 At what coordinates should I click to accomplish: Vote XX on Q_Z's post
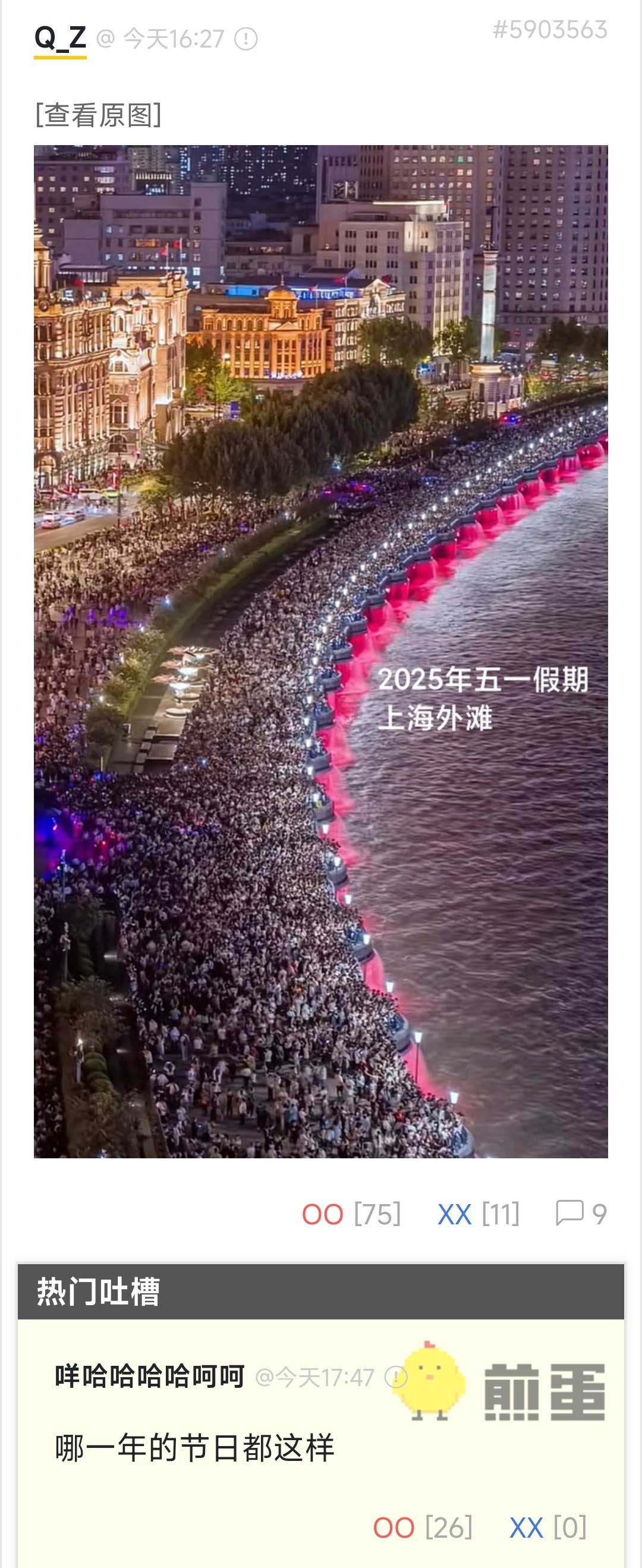[455, 1214]
